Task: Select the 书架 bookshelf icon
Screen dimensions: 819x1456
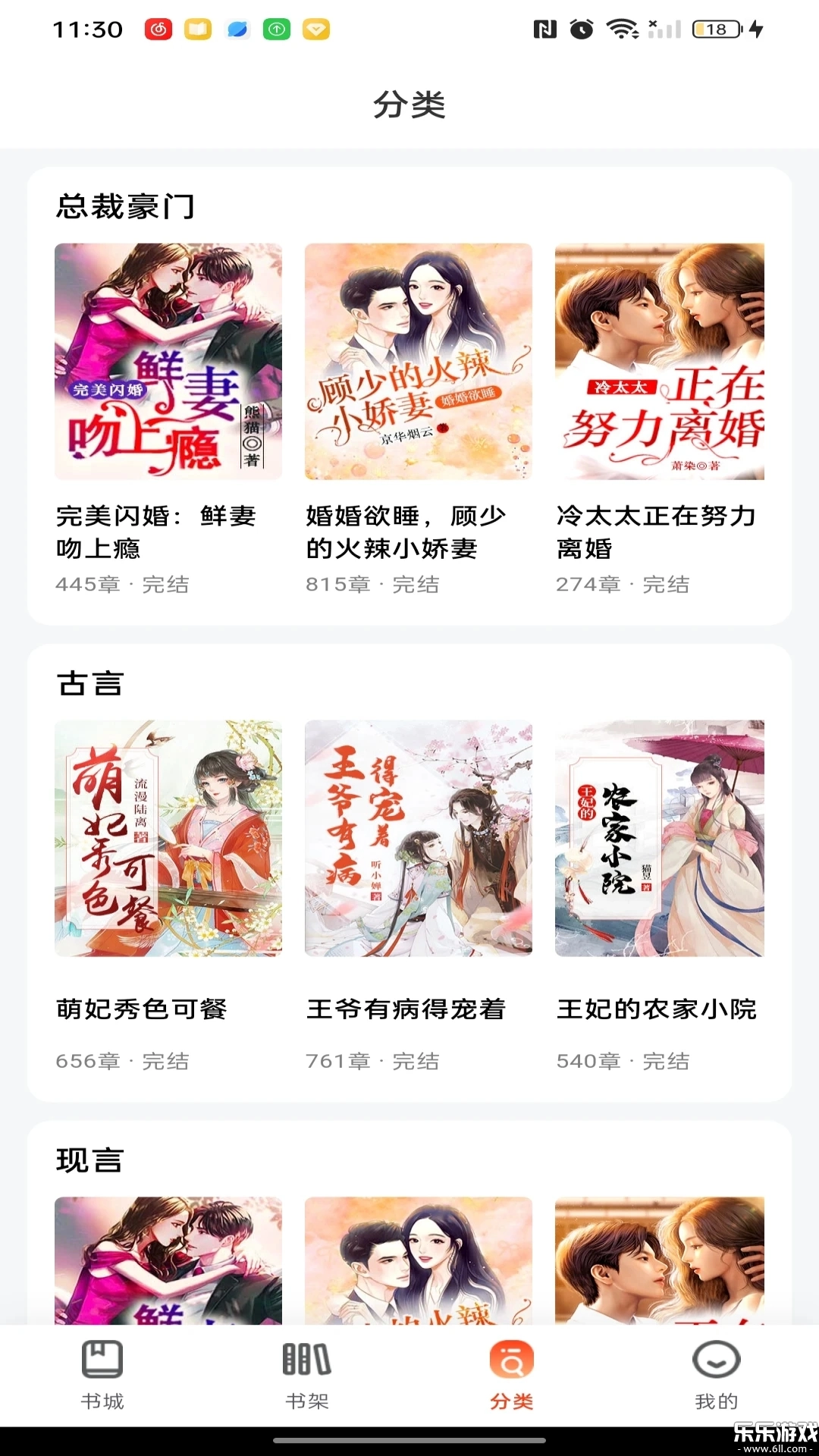Action: 306,1363
